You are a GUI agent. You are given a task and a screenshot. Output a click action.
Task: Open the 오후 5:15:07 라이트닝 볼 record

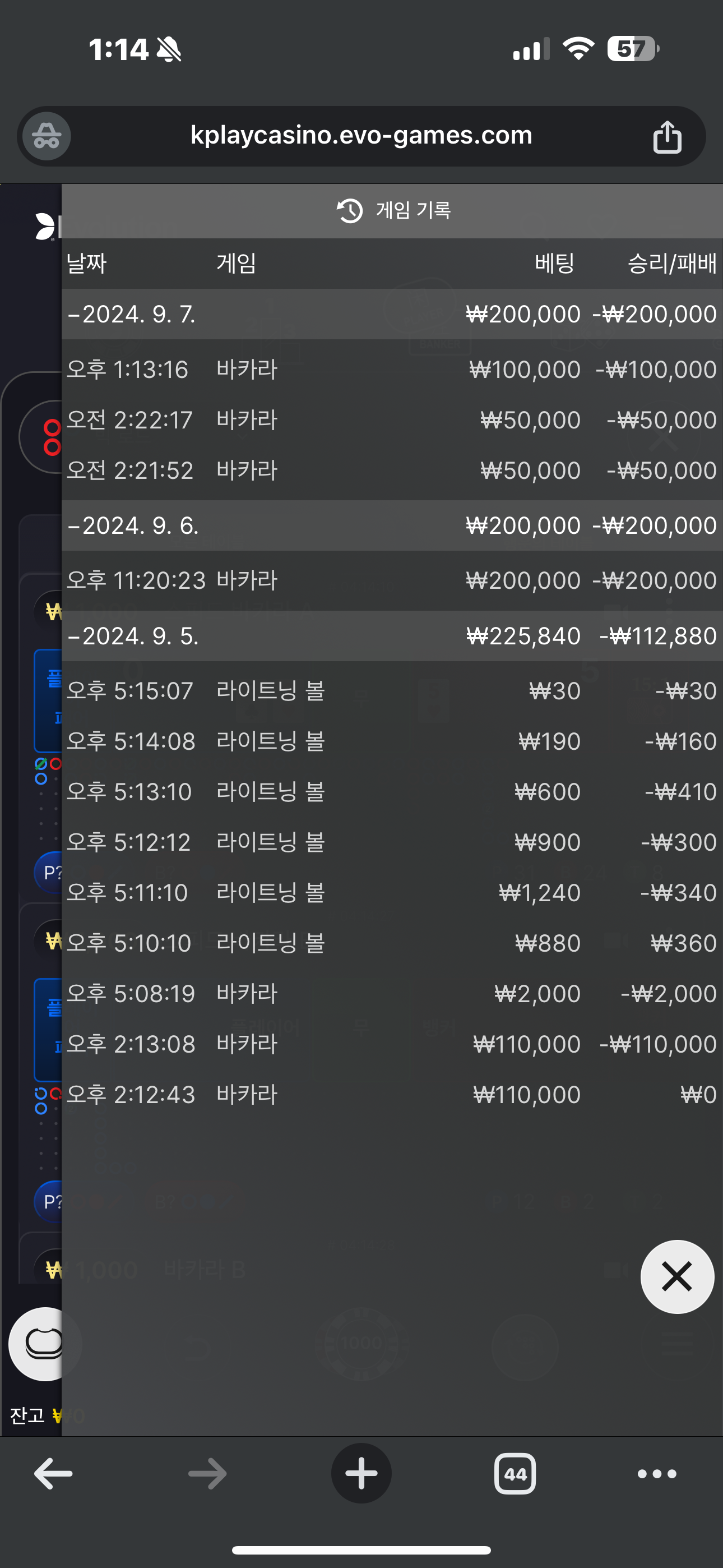390,691
